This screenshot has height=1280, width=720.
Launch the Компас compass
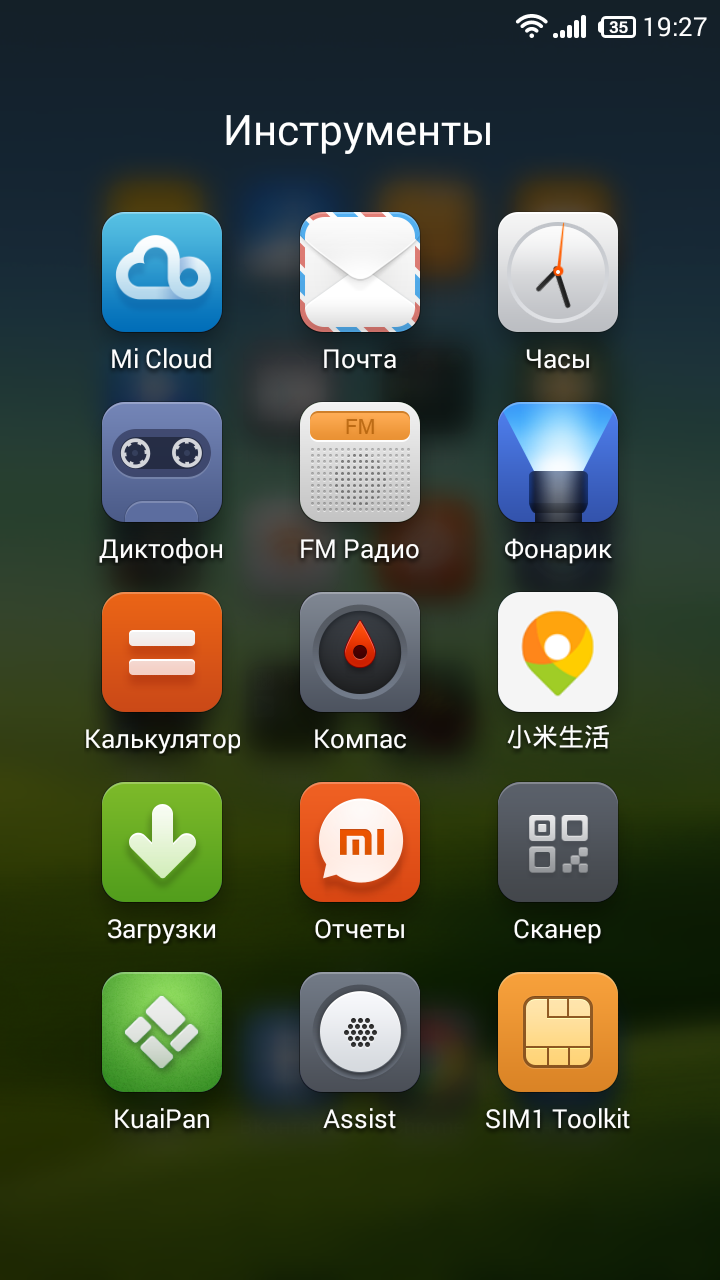tap(360, 652)
